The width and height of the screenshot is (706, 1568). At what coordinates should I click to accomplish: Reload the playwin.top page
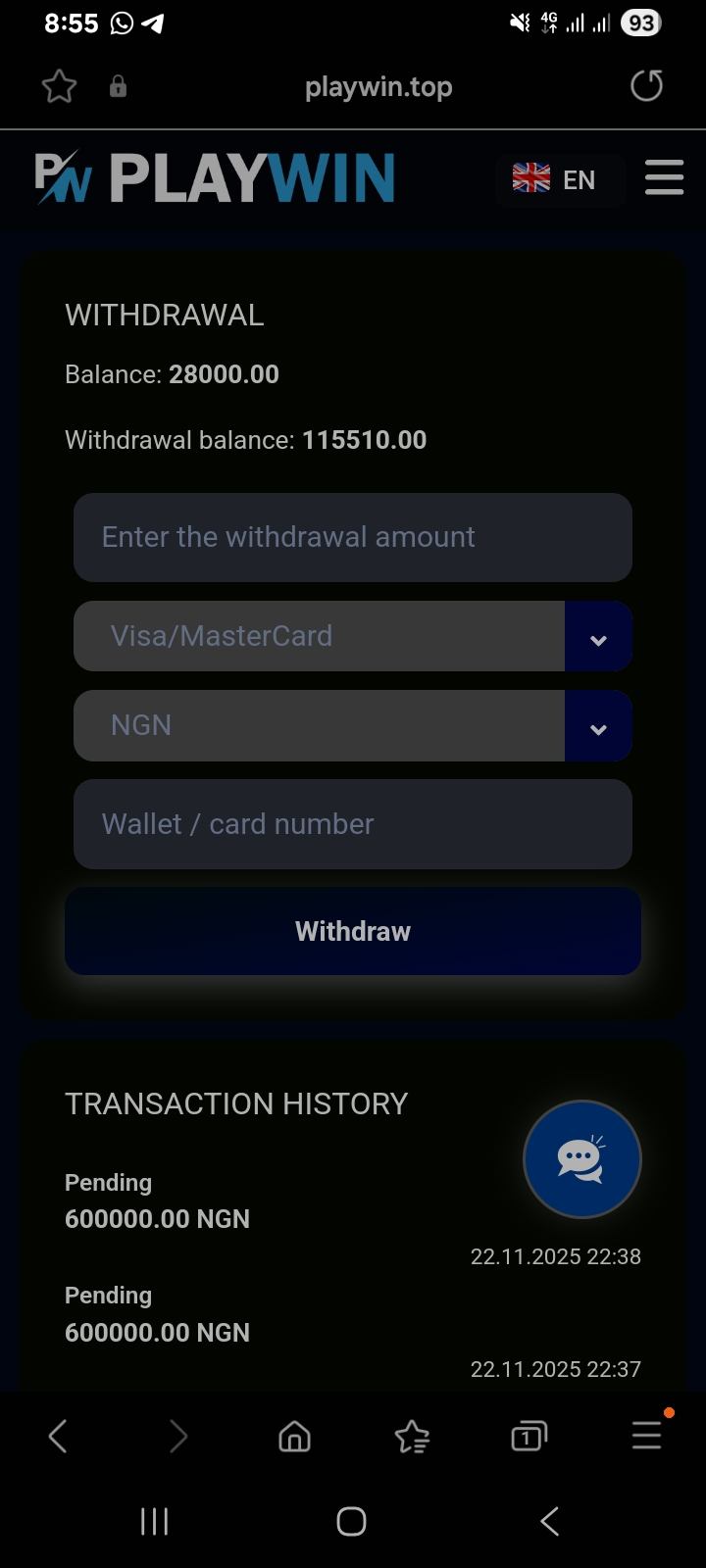[646, 86]
